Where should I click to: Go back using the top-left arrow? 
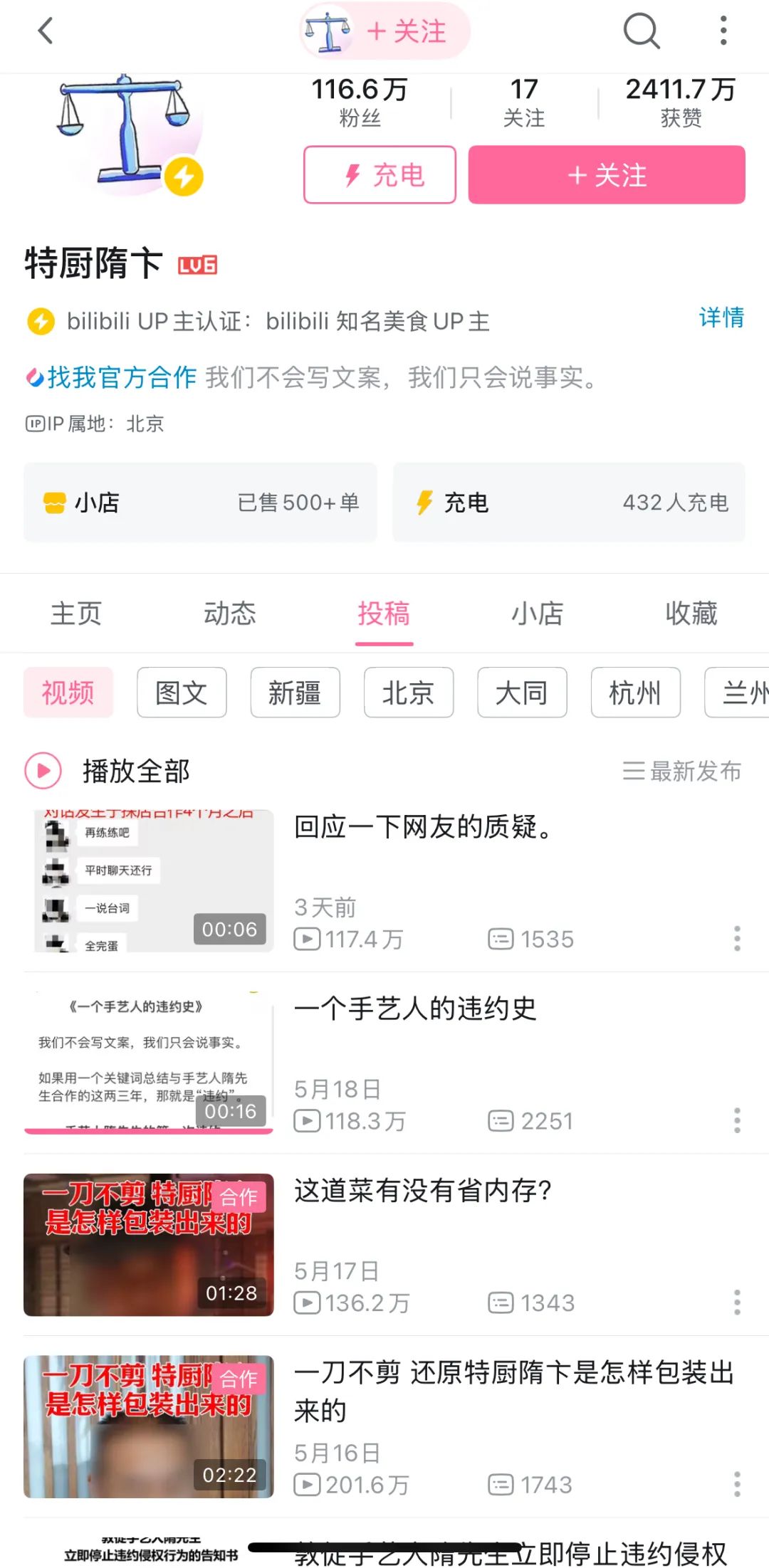click(x=46, y=31)
